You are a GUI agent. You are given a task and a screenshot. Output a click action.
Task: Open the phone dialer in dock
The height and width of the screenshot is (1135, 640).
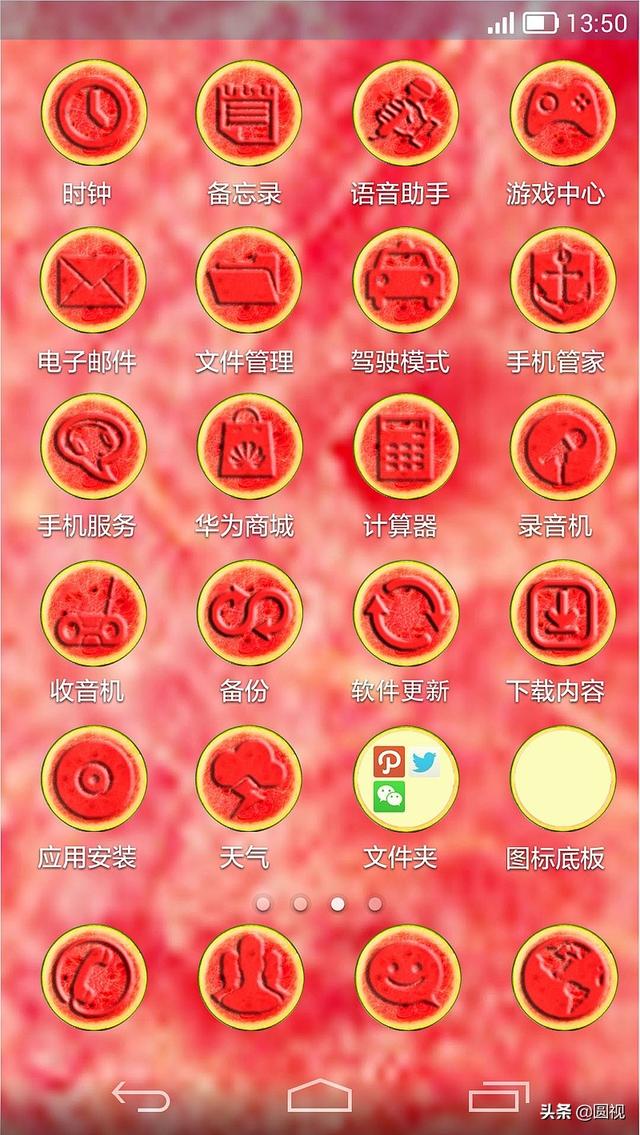(93, 977)
